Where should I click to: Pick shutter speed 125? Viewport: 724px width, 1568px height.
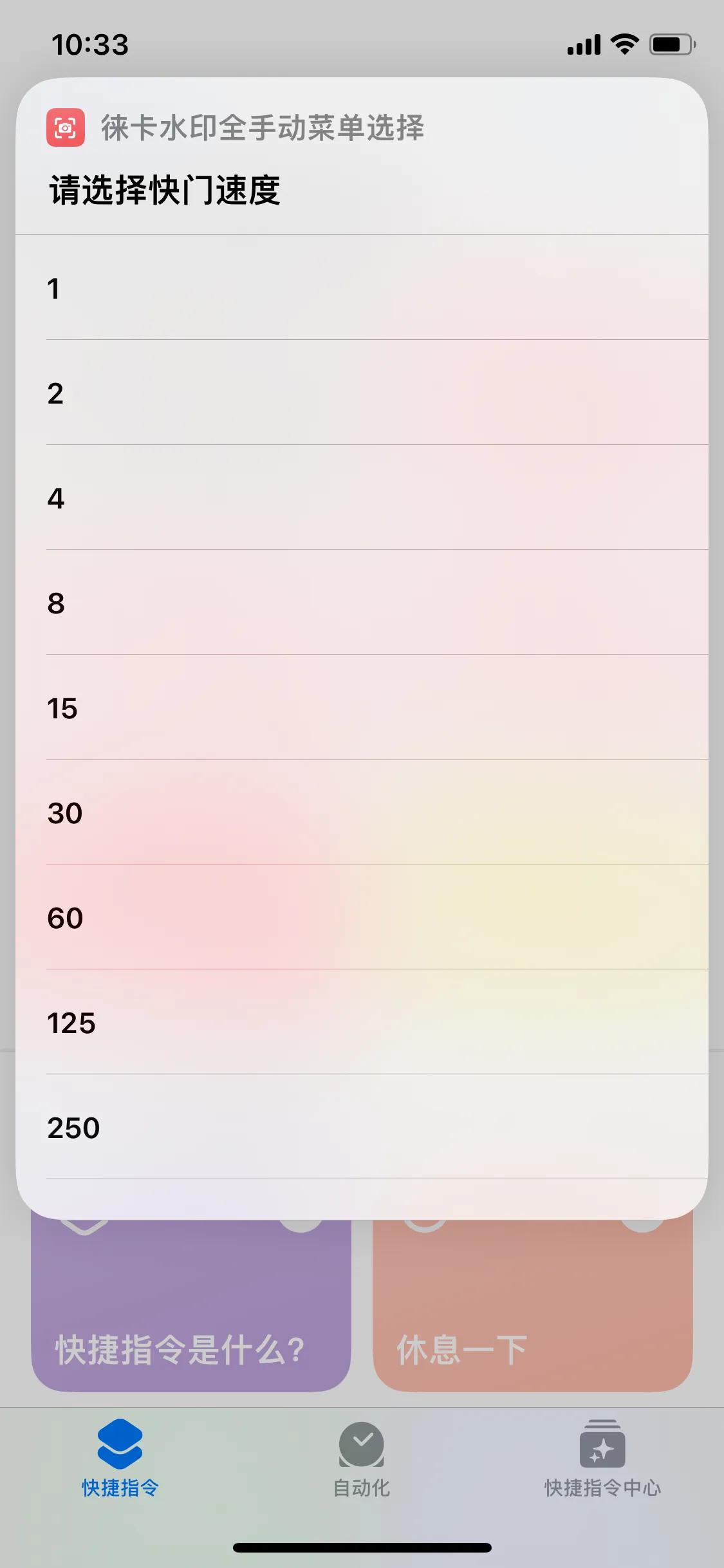point(360,1022)
